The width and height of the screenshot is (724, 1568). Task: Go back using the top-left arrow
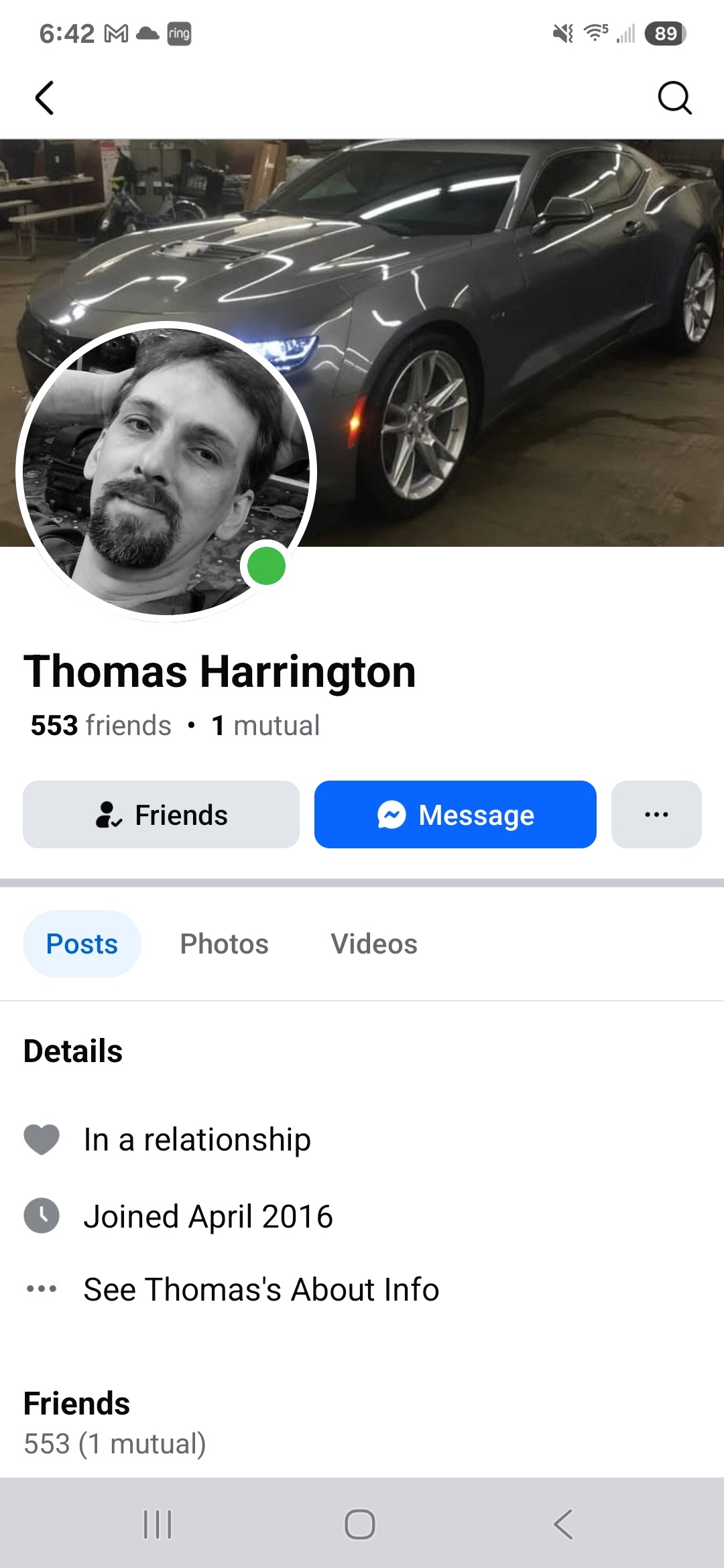point(44,99)
